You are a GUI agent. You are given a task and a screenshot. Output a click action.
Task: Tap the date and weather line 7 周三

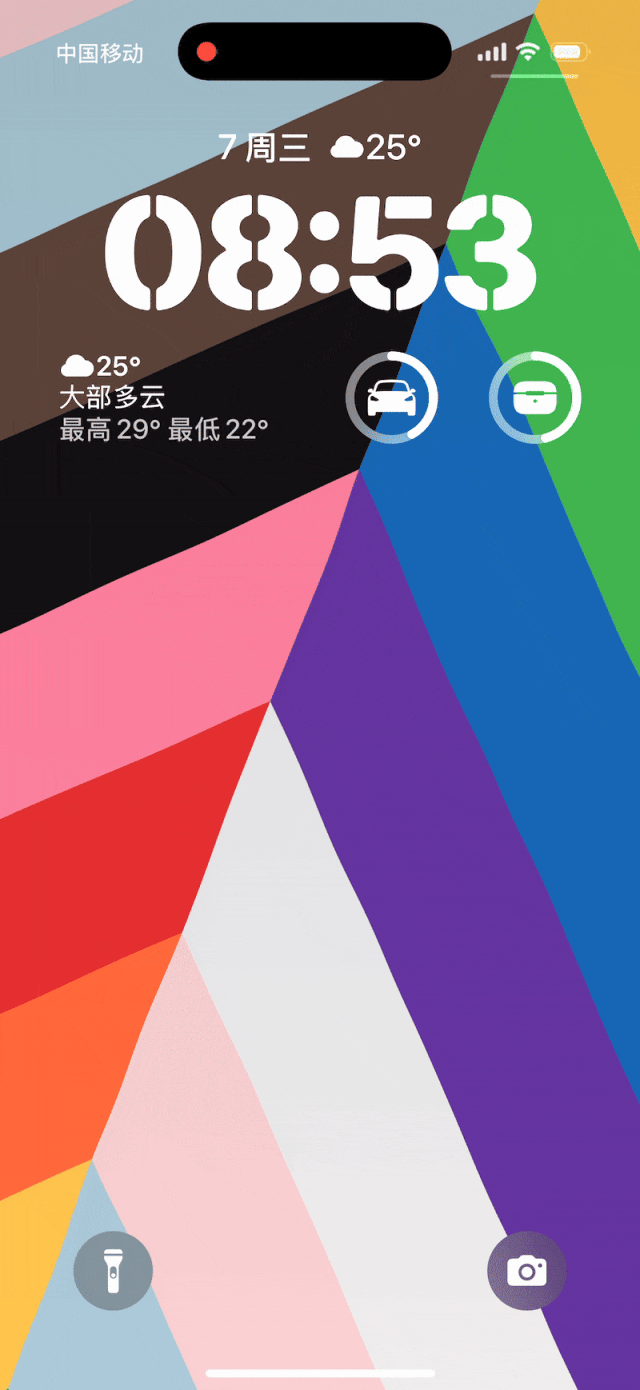[x=319, y=148]
